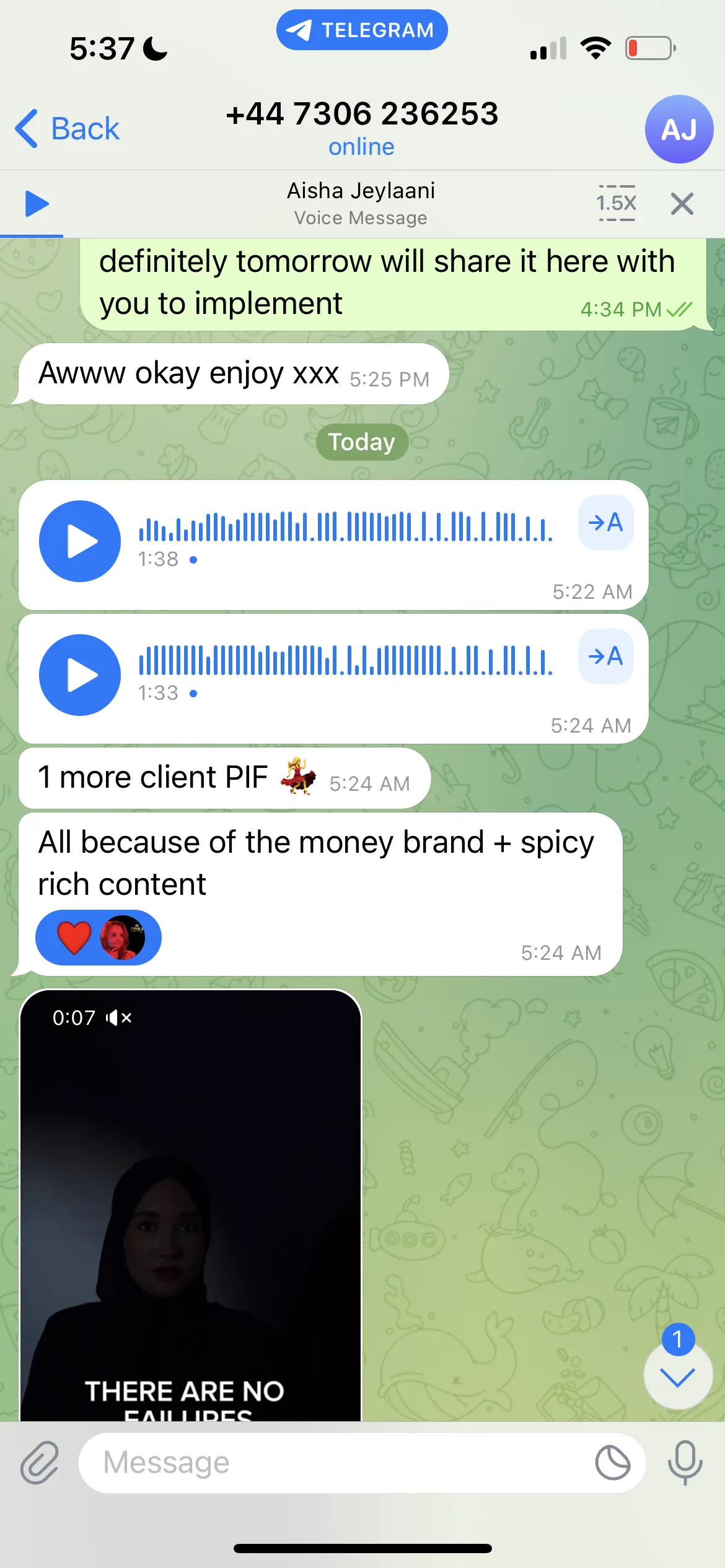
Task: Transcribe the 1:38 voice message
Action: (x=605, y=523)
